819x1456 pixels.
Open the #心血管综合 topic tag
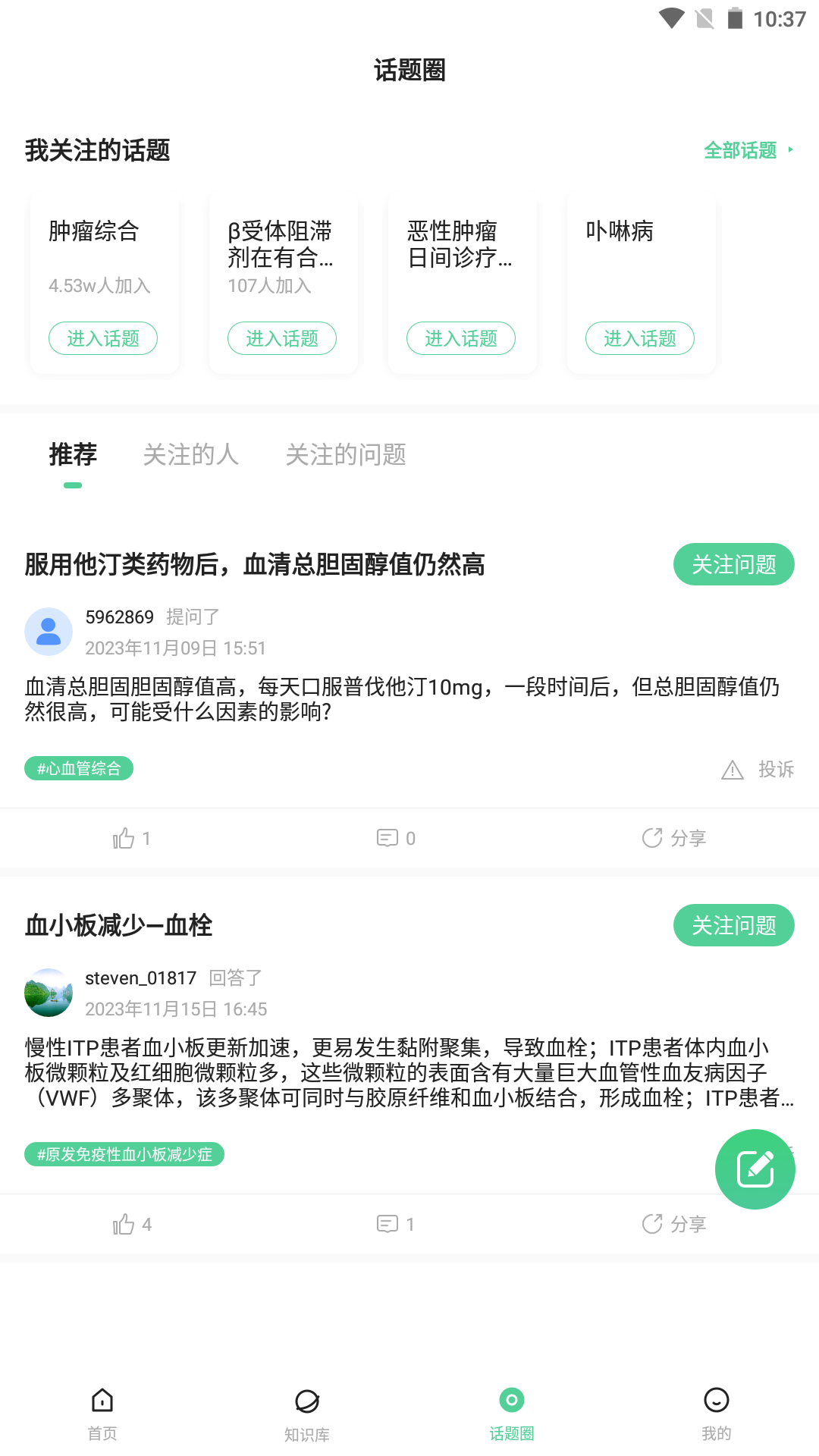[79, 768]
